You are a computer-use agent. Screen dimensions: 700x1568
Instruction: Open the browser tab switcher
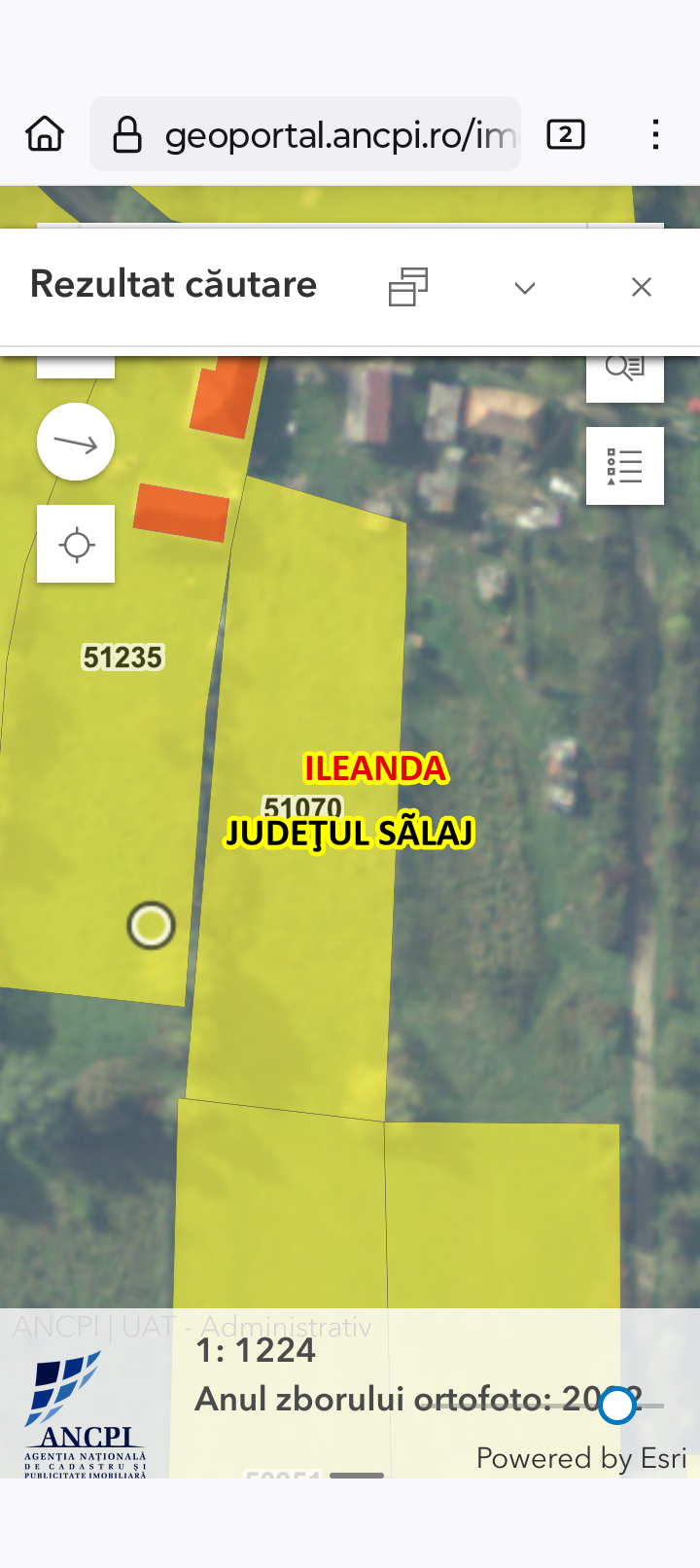pyautogui.click(x=565, y=134)
